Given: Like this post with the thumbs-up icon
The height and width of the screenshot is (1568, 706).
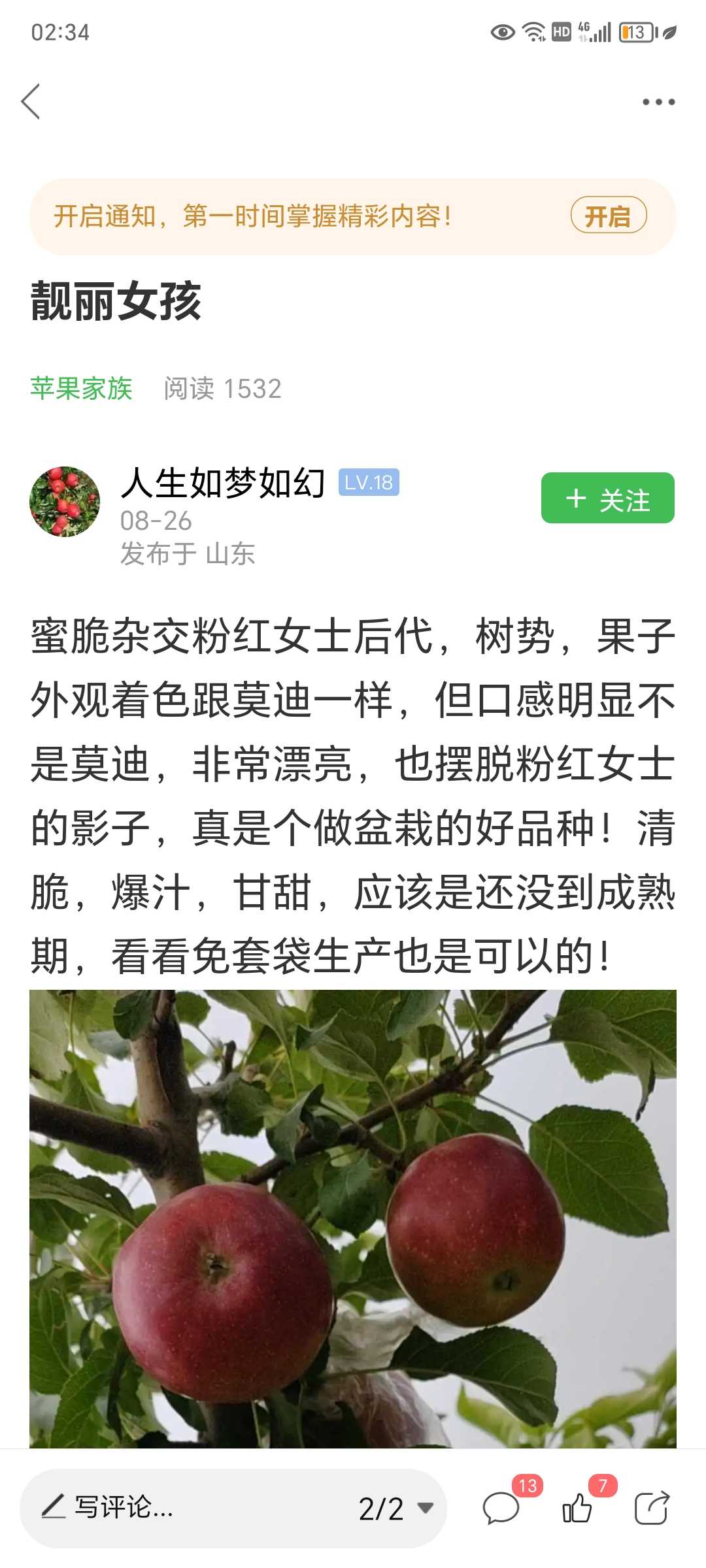Looking at the screenshot, I should (x=577, y=1508).
